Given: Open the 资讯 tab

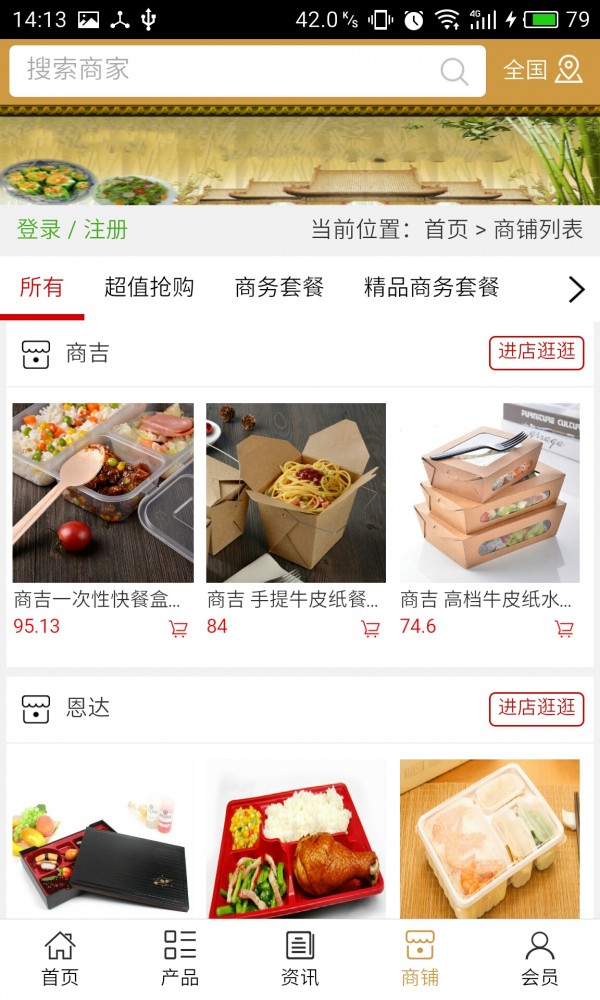Looking at the screenshot, I should point(300,958).
